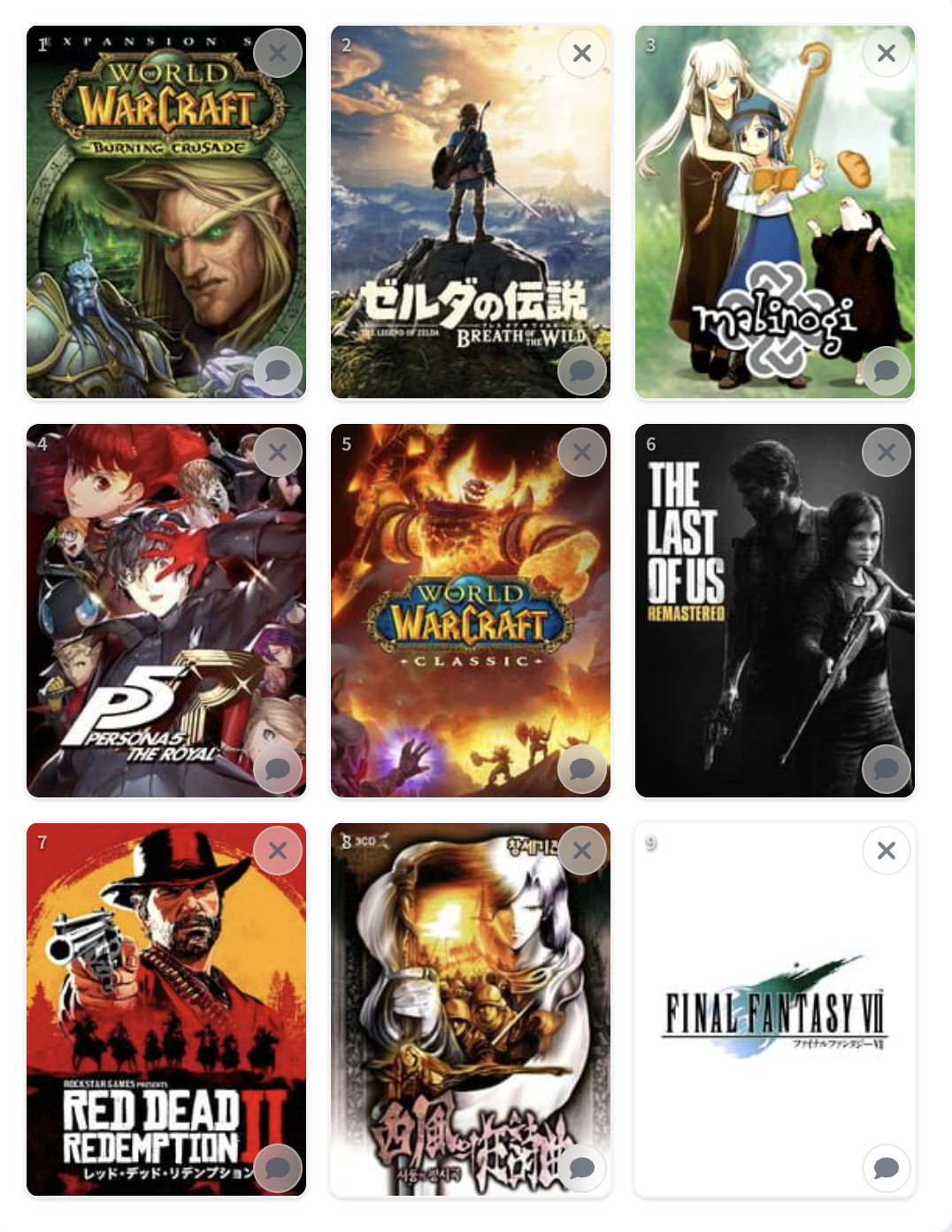952x1232 pixels.
Task: Add comment on Burning Crusade tile
Action: coord(278,370)
